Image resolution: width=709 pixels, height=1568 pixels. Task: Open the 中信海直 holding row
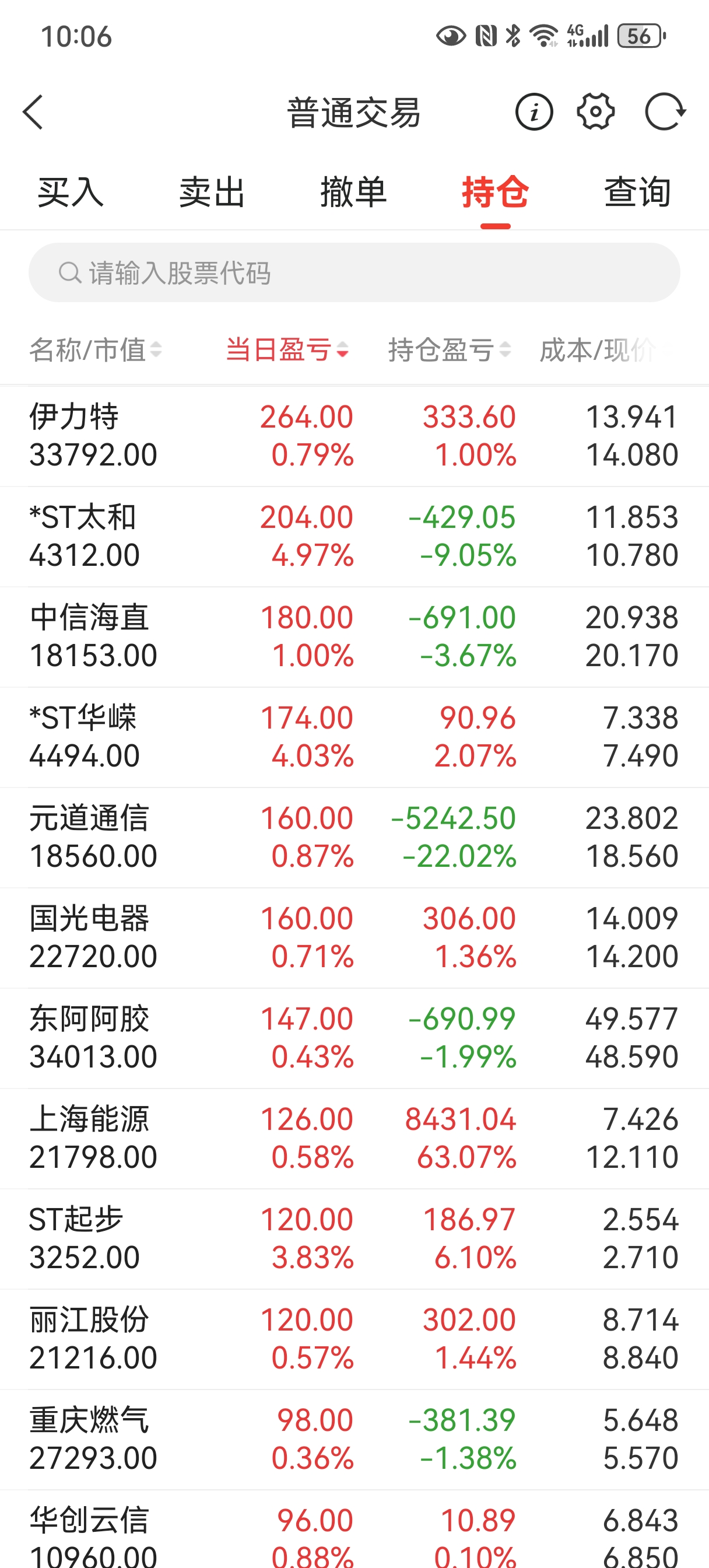[x=354, y=636]
